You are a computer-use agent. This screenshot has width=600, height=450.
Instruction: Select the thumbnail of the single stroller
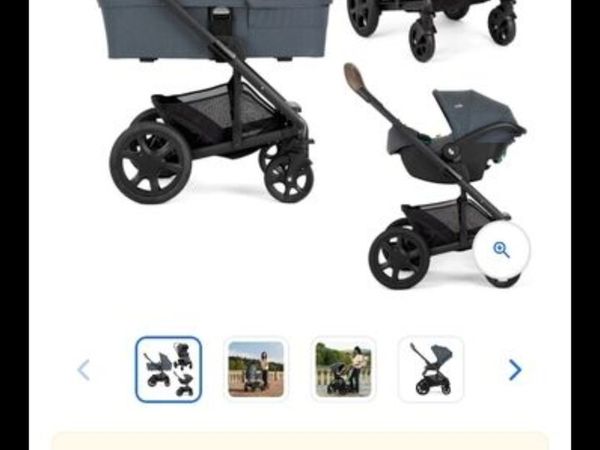[431, 369]
